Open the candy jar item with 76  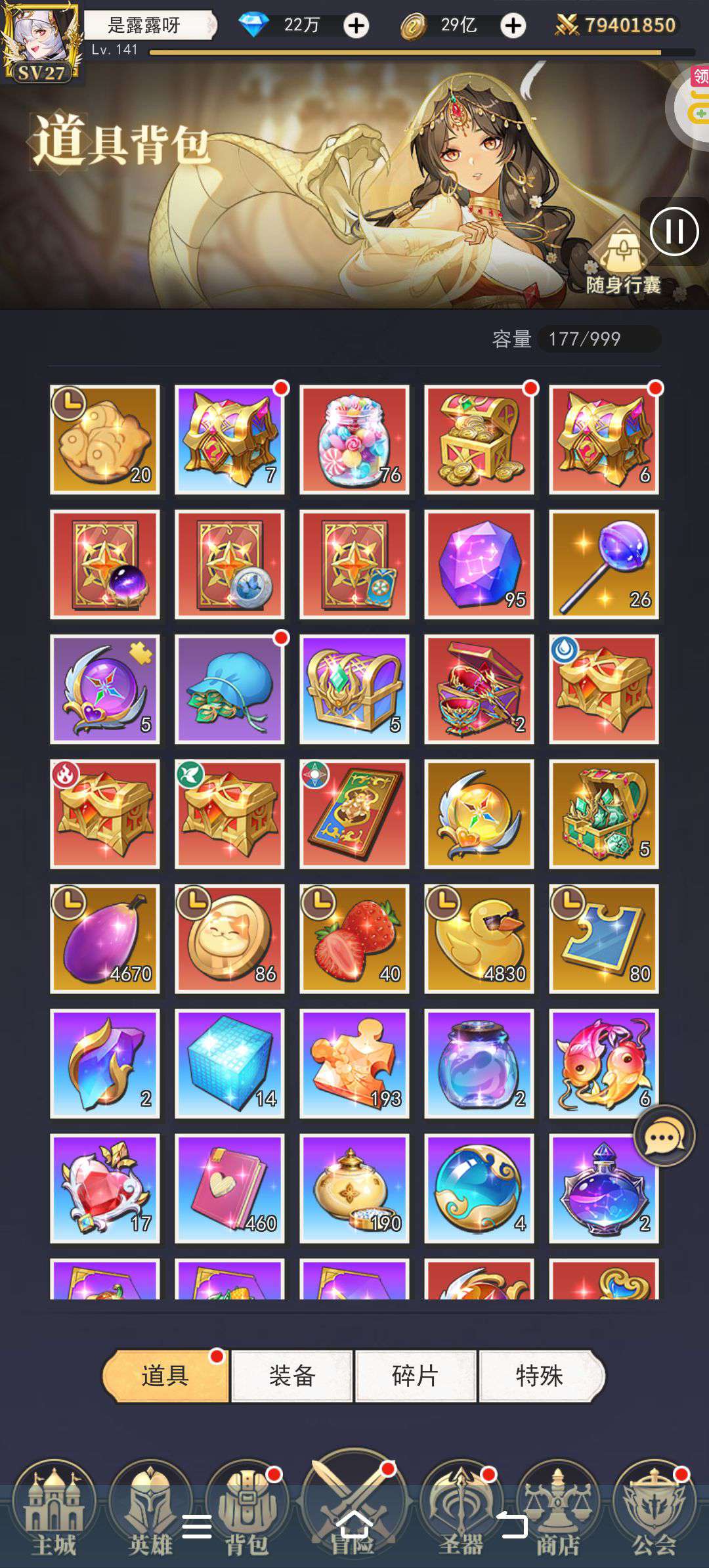(x=354, y=439)
